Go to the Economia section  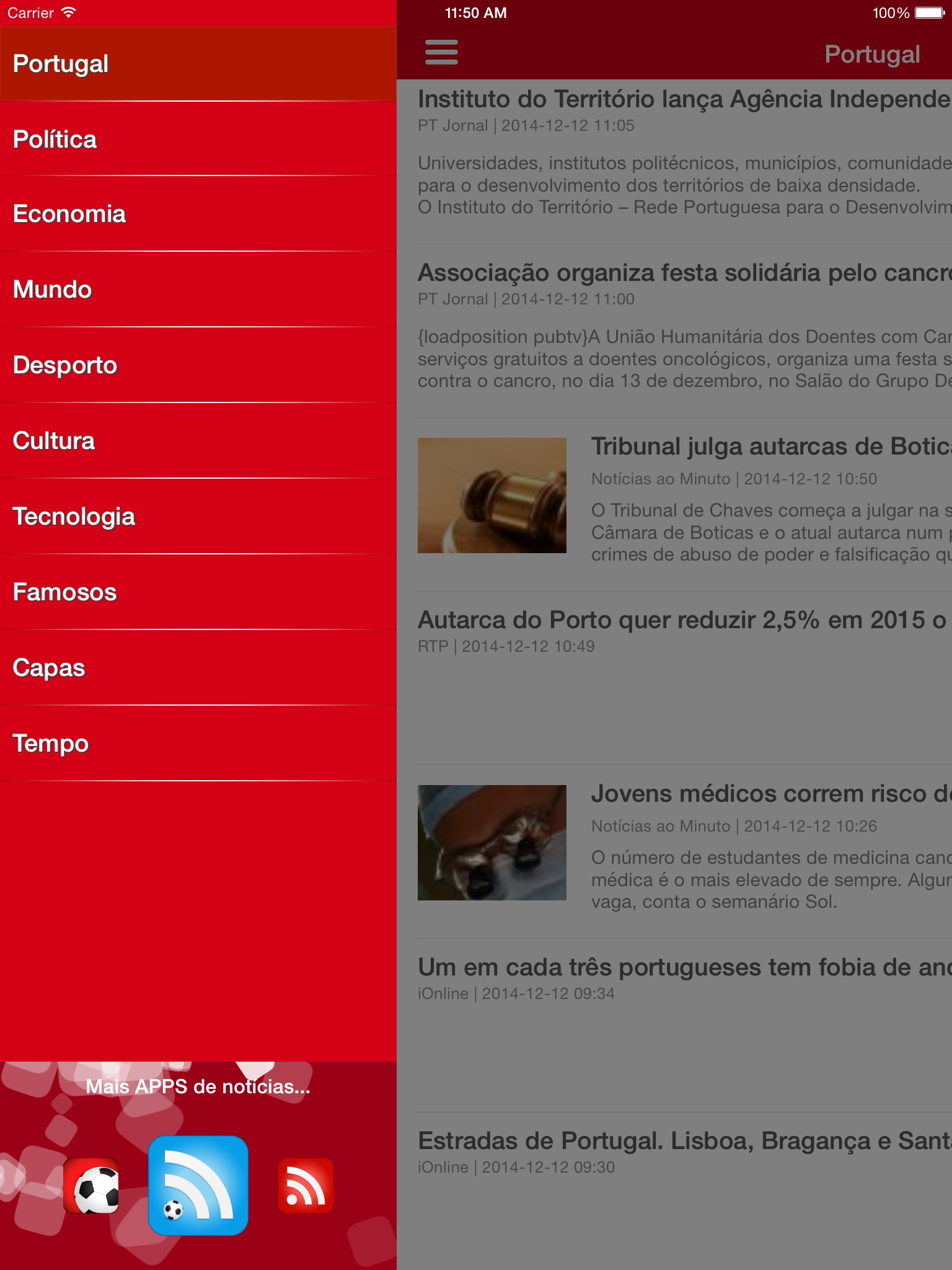pyautogui.click(x=198, y=214)
